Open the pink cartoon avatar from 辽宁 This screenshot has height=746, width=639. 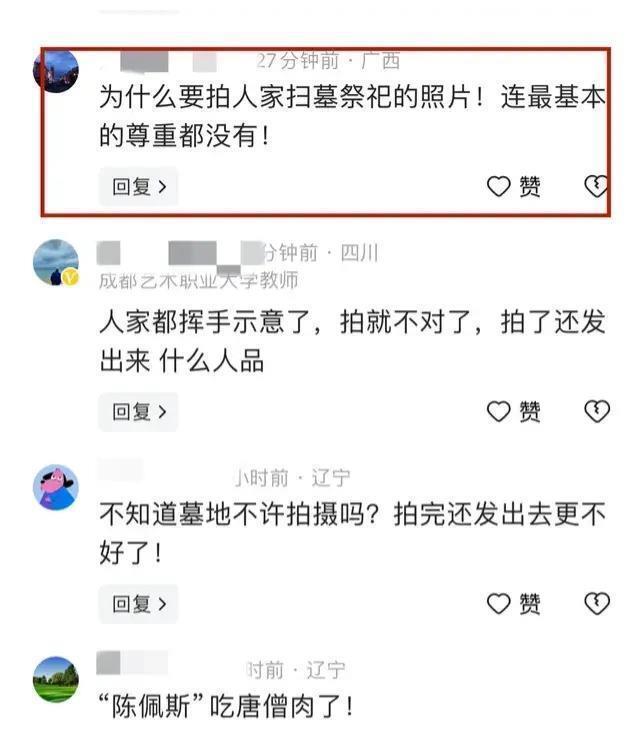coord(56,488)
